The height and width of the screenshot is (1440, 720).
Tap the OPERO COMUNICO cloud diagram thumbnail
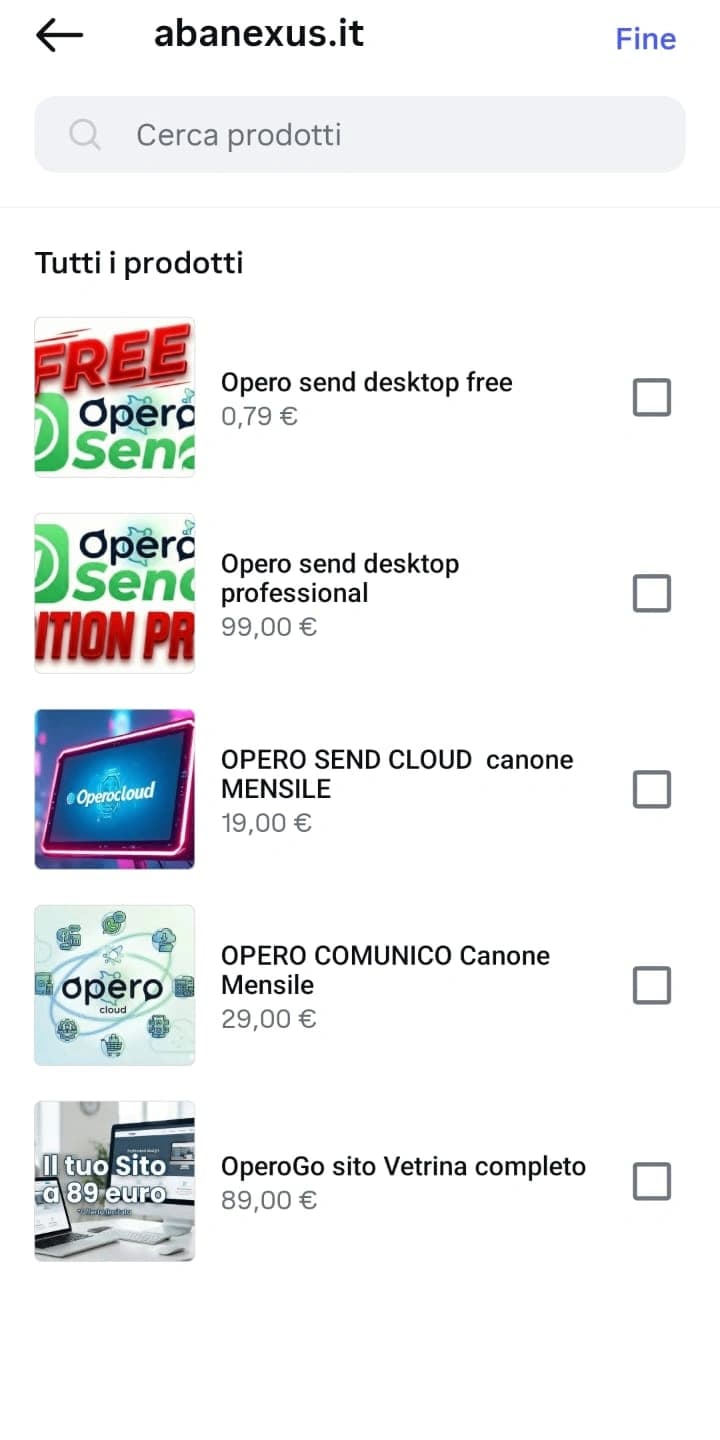coord(114,984)
